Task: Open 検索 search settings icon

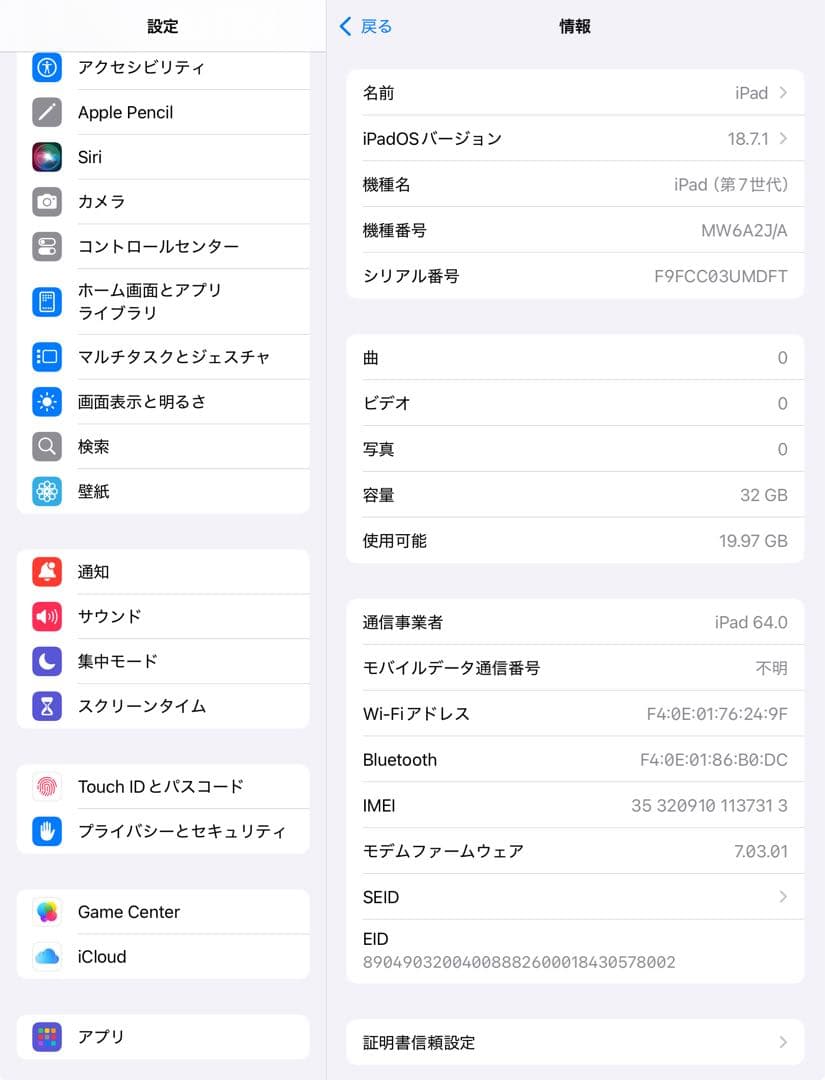Action: 48,446
